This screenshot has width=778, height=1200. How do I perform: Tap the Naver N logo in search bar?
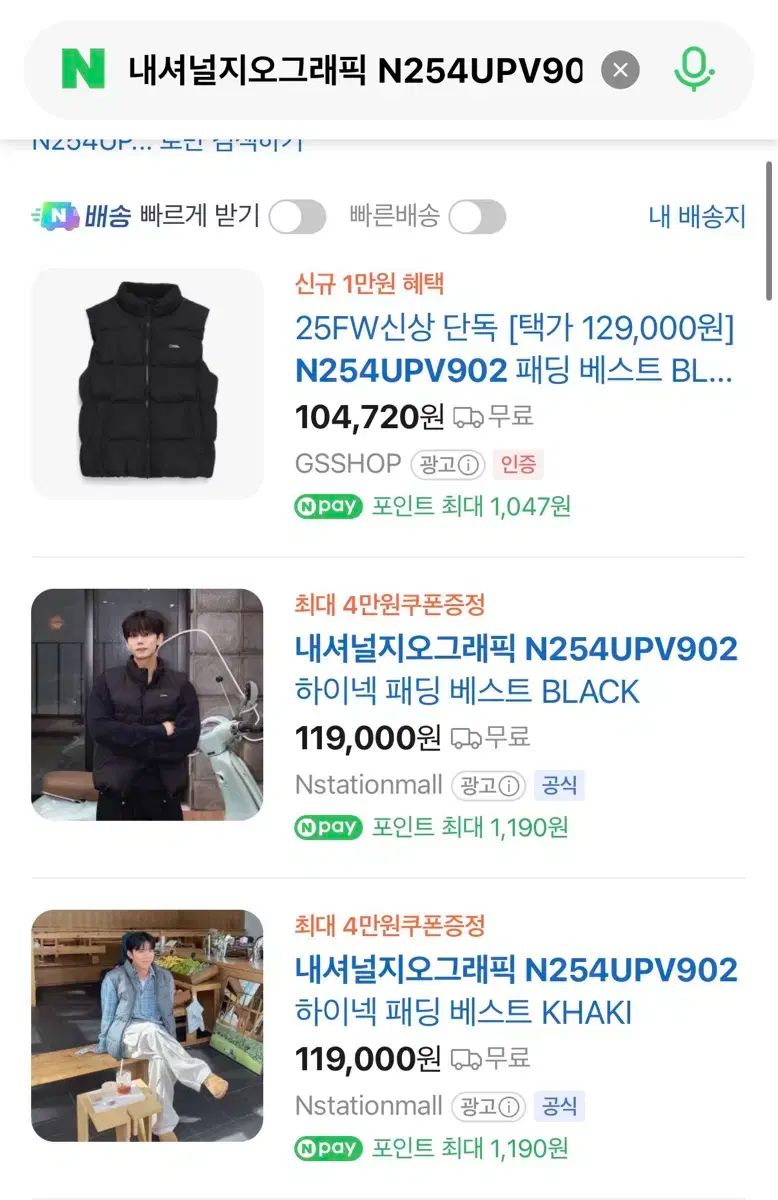click(83, 69)
